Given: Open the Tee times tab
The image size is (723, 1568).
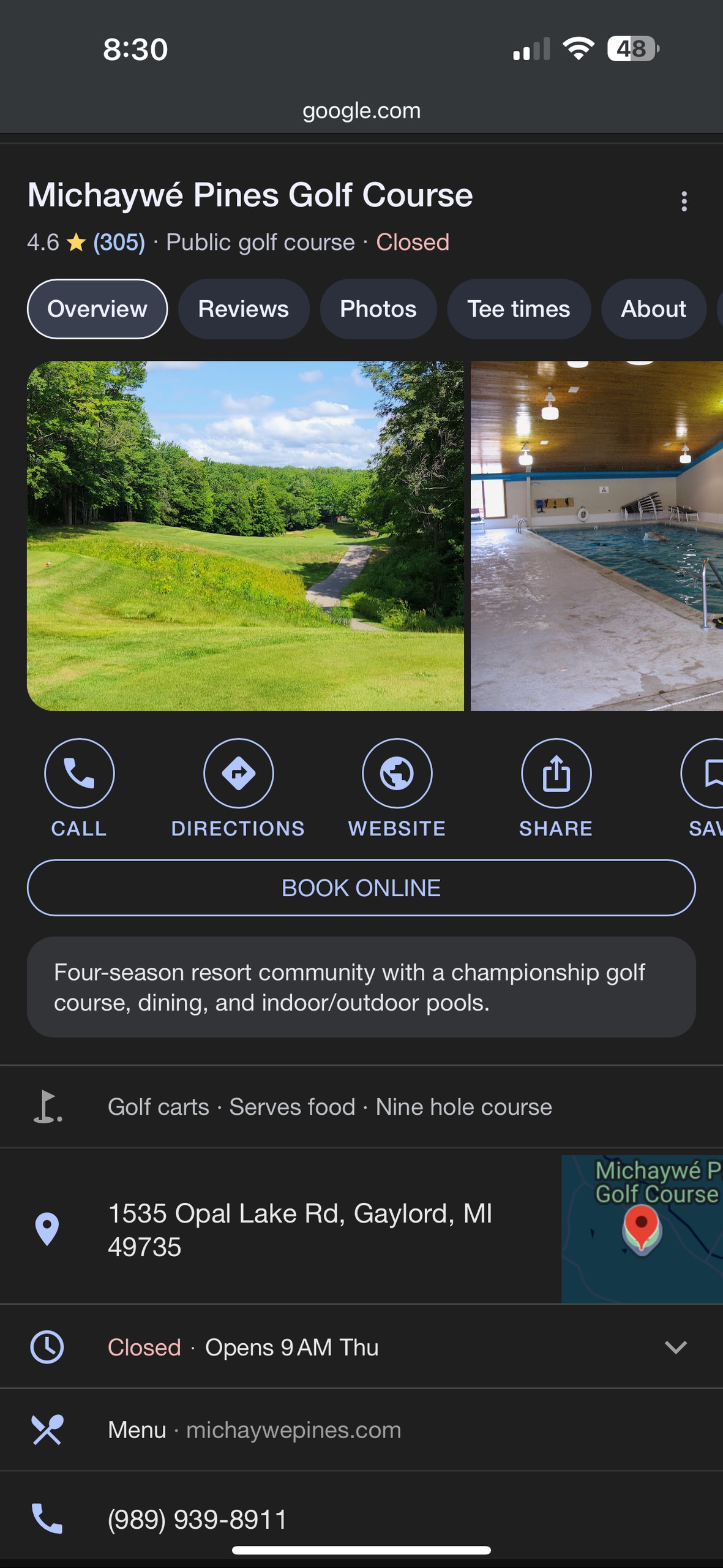Looking at the screenshot, I should (519, 309).
